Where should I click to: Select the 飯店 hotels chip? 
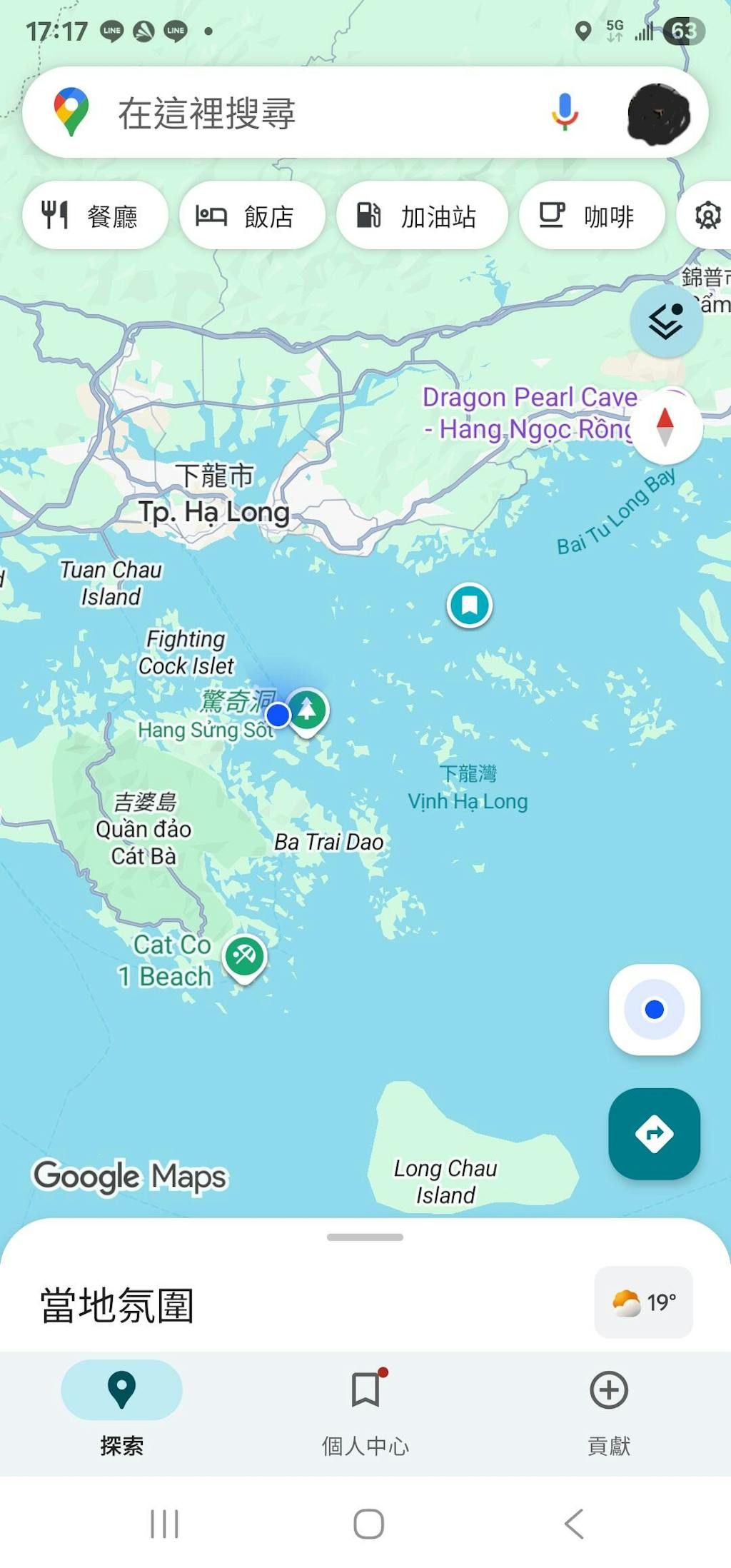click(x=251, y=215)
